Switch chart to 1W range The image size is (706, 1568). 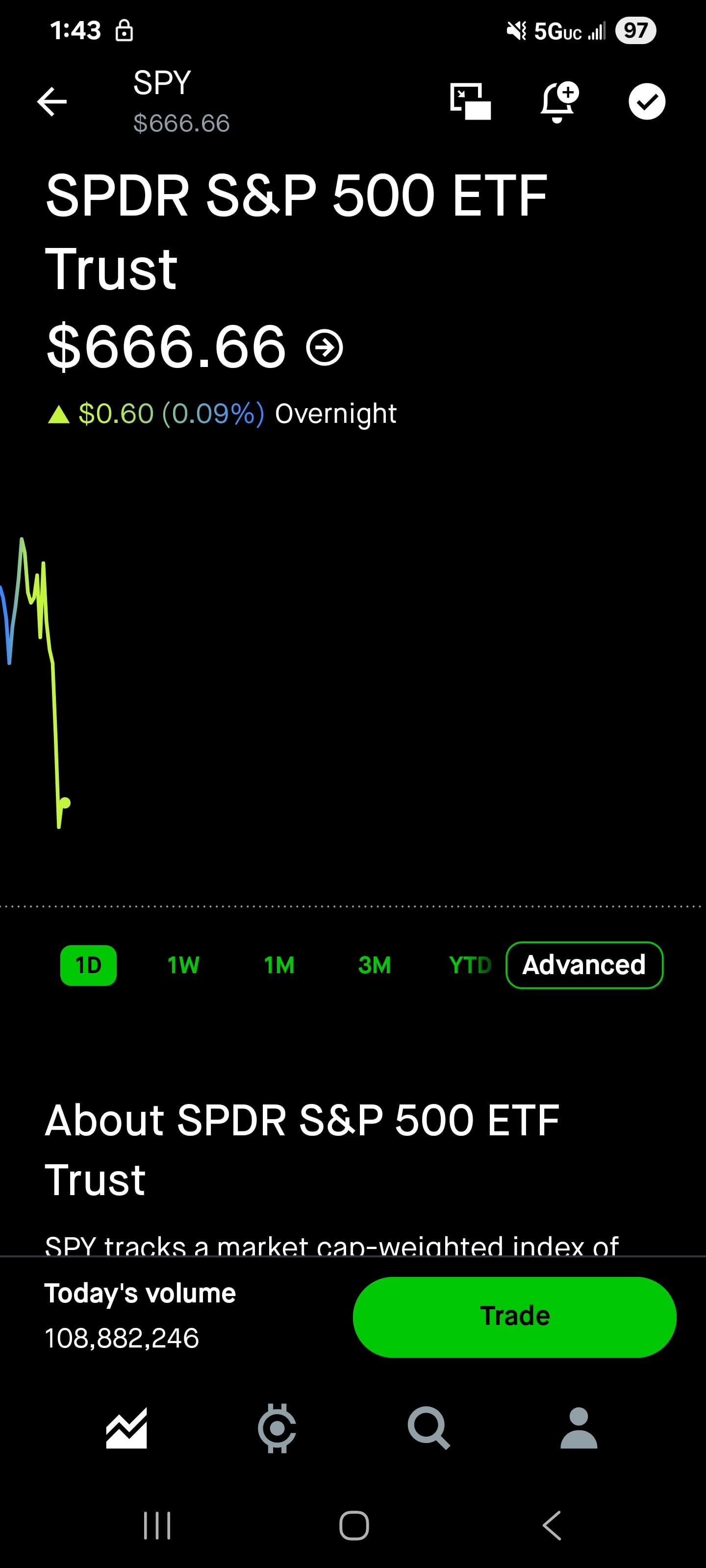coord(183,965)
